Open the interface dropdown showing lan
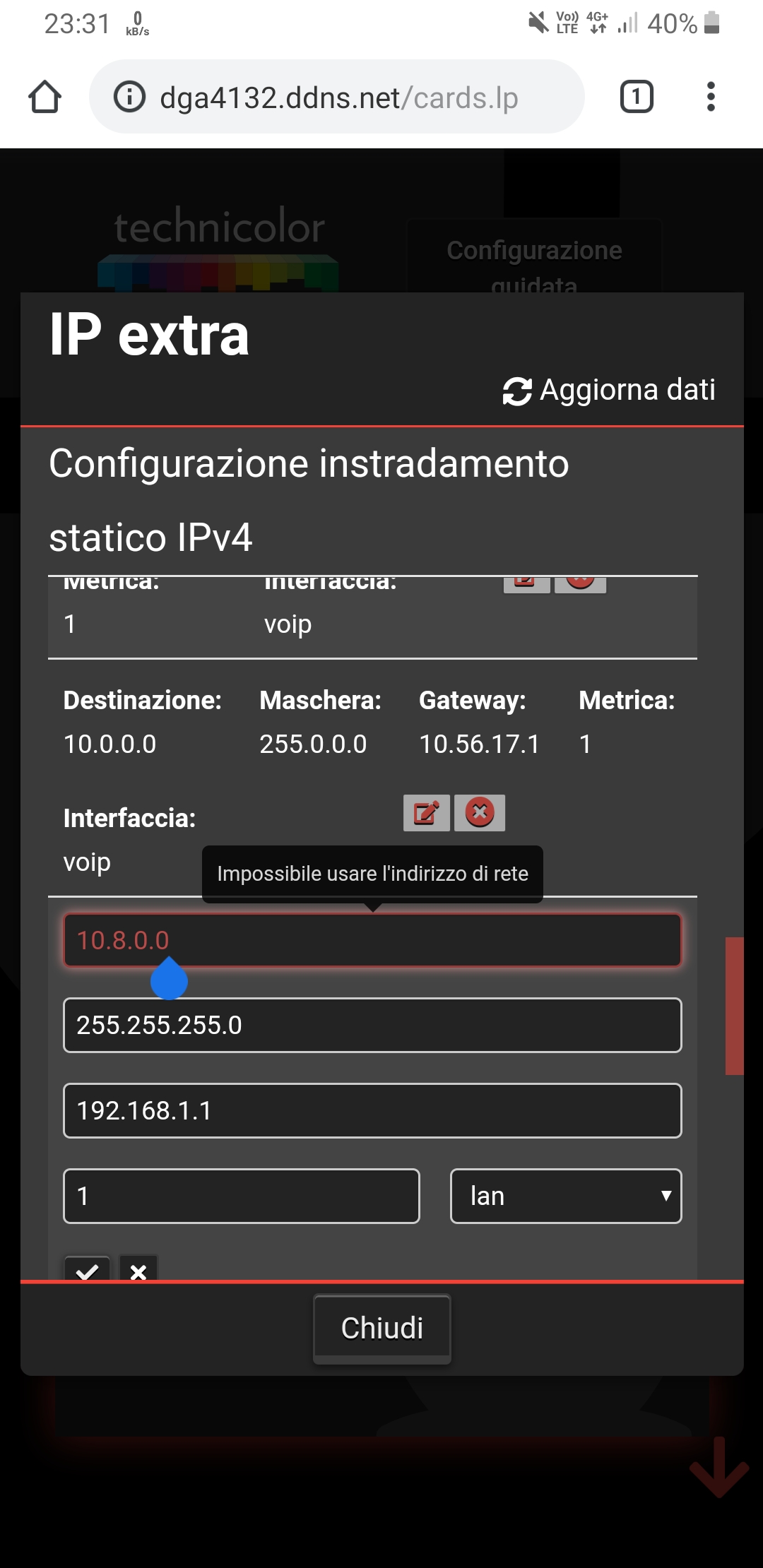 (565, 1196)
